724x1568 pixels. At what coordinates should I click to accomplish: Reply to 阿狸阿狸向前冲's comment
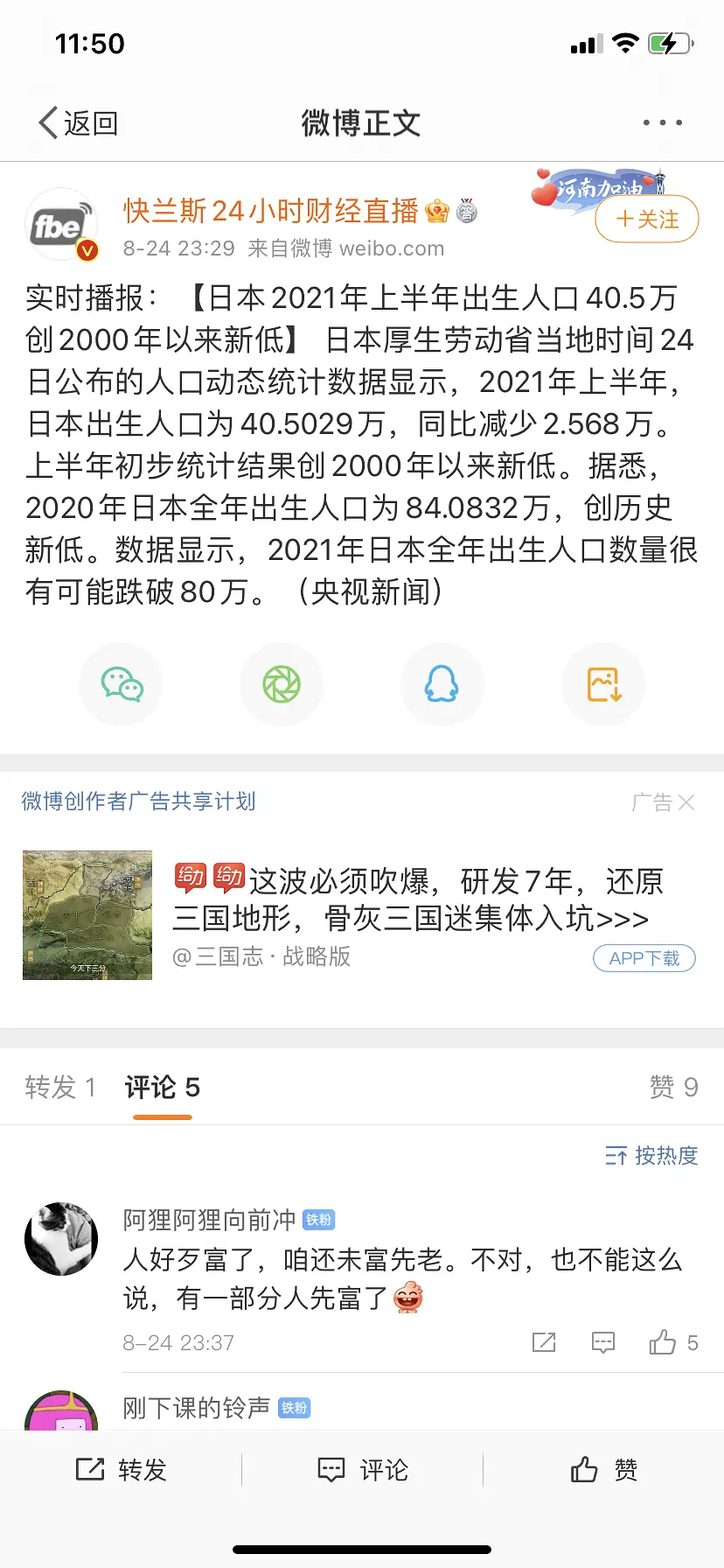tap(603, 1342)
